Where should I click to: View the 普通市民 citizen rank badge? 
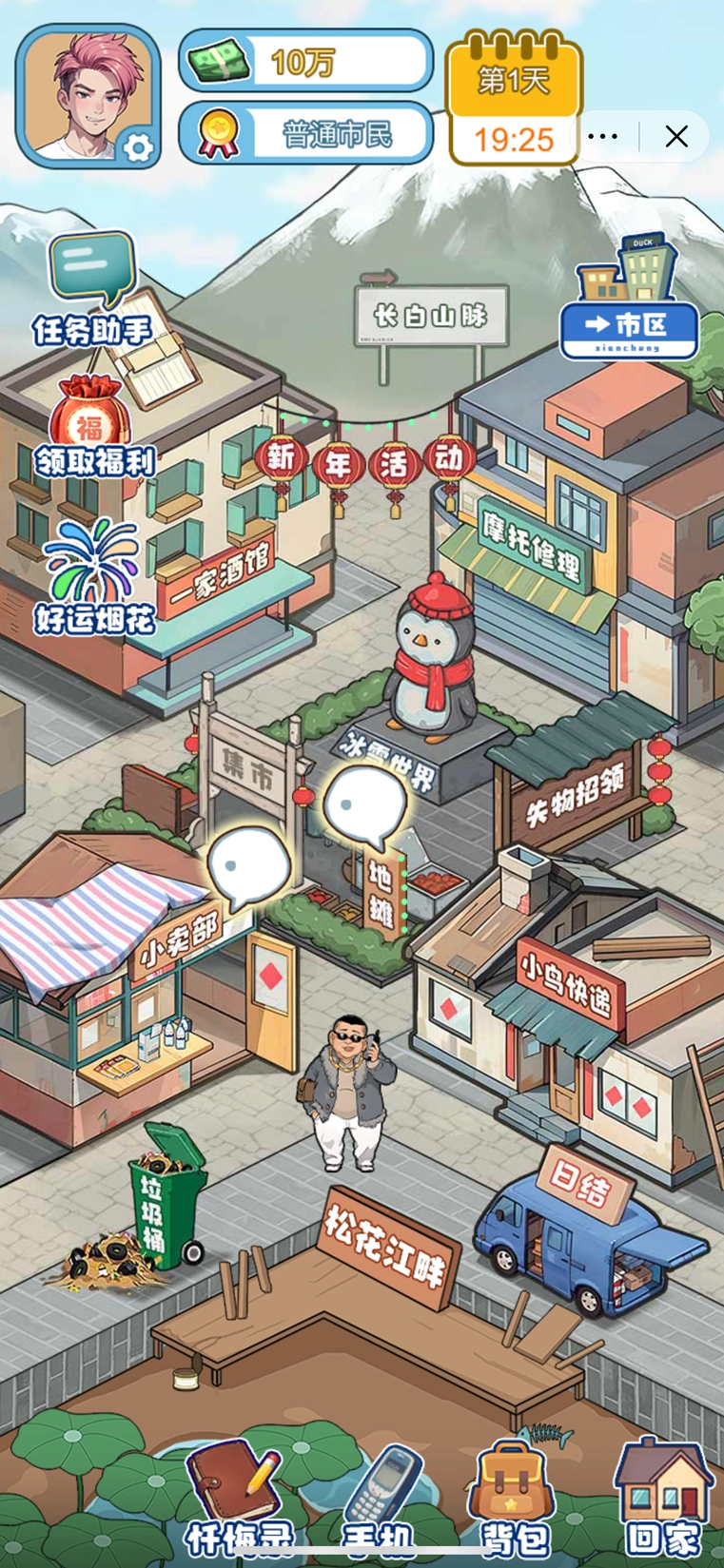click(x=328, y=133)
